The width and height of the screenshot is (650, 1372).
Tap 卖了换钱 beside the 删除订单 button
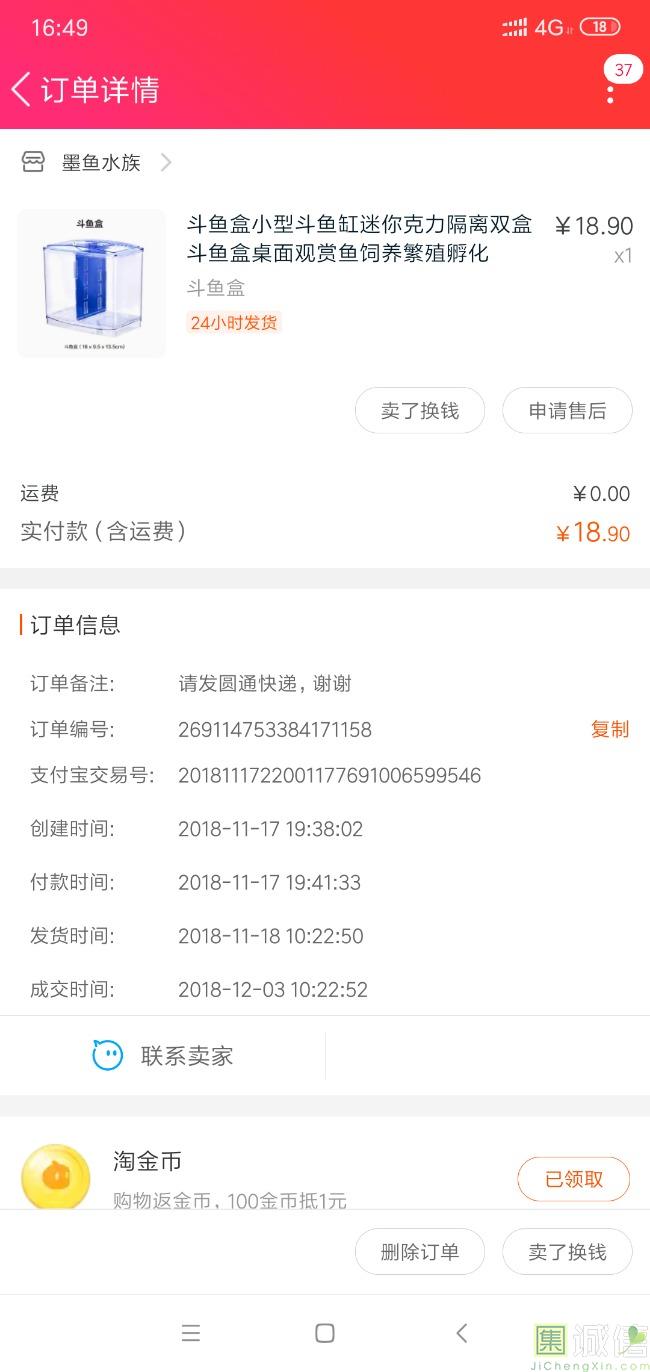pyautogui.click(x=567, y=1252)
